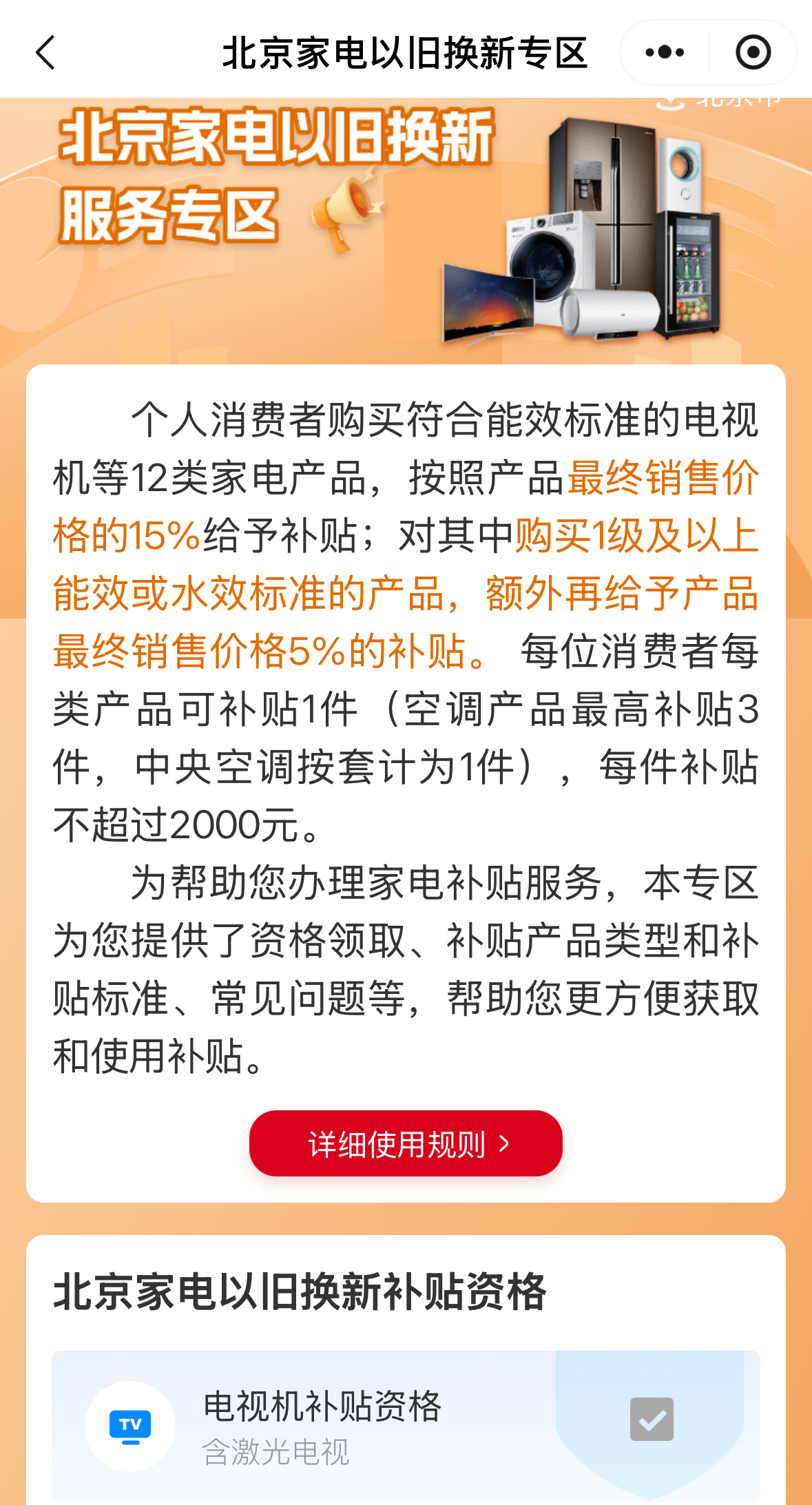Go back using the top-left arrow

pos(45,53)
